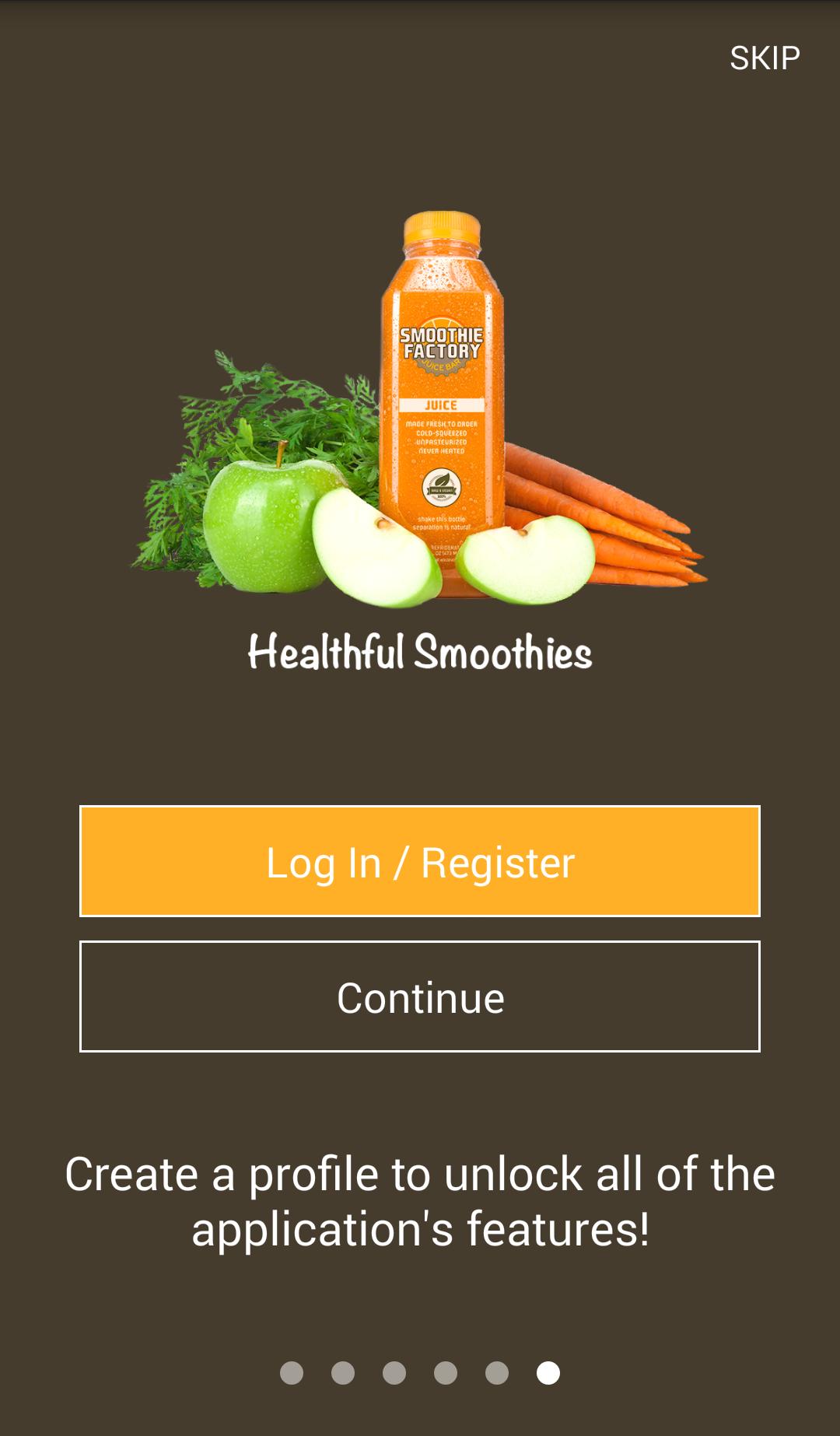Tap Log In / Register button
The width and height of the screenshot is (840, 1436).
click(420, 861)
